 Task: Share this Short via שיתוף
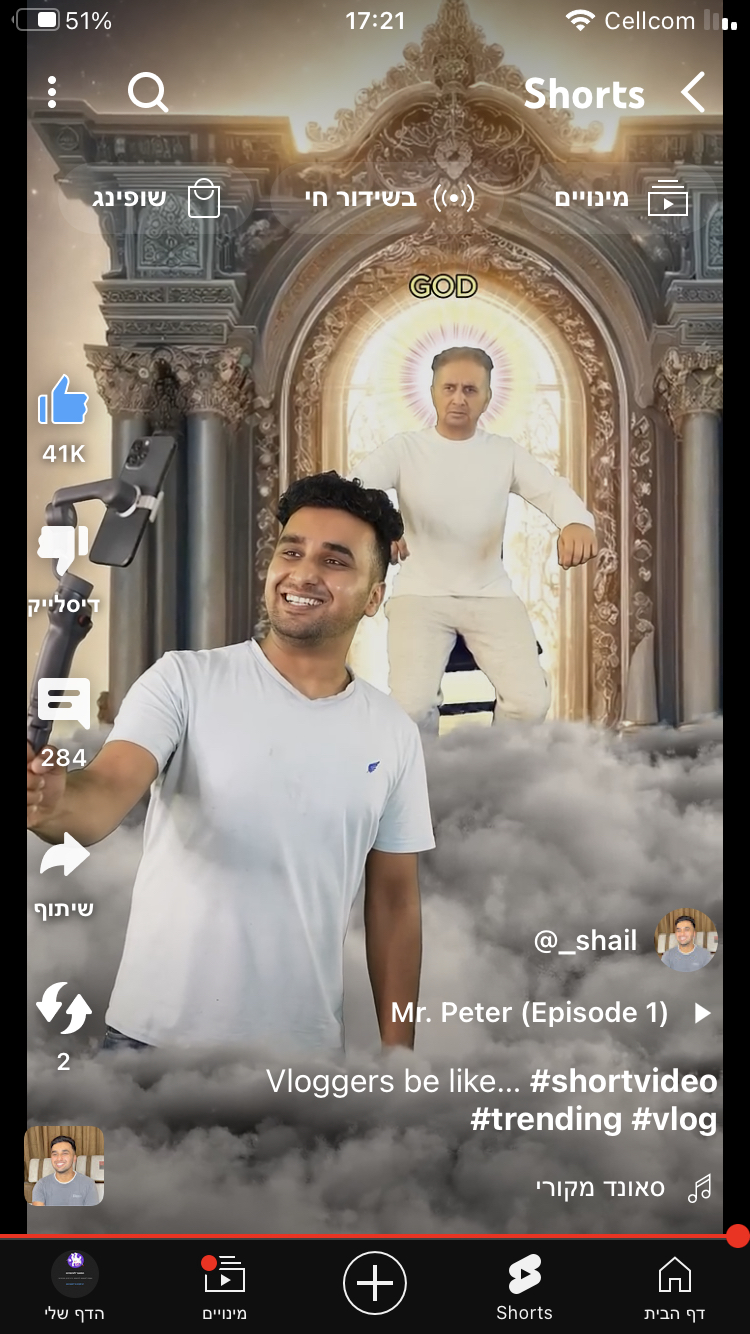[x=64, y=858]
